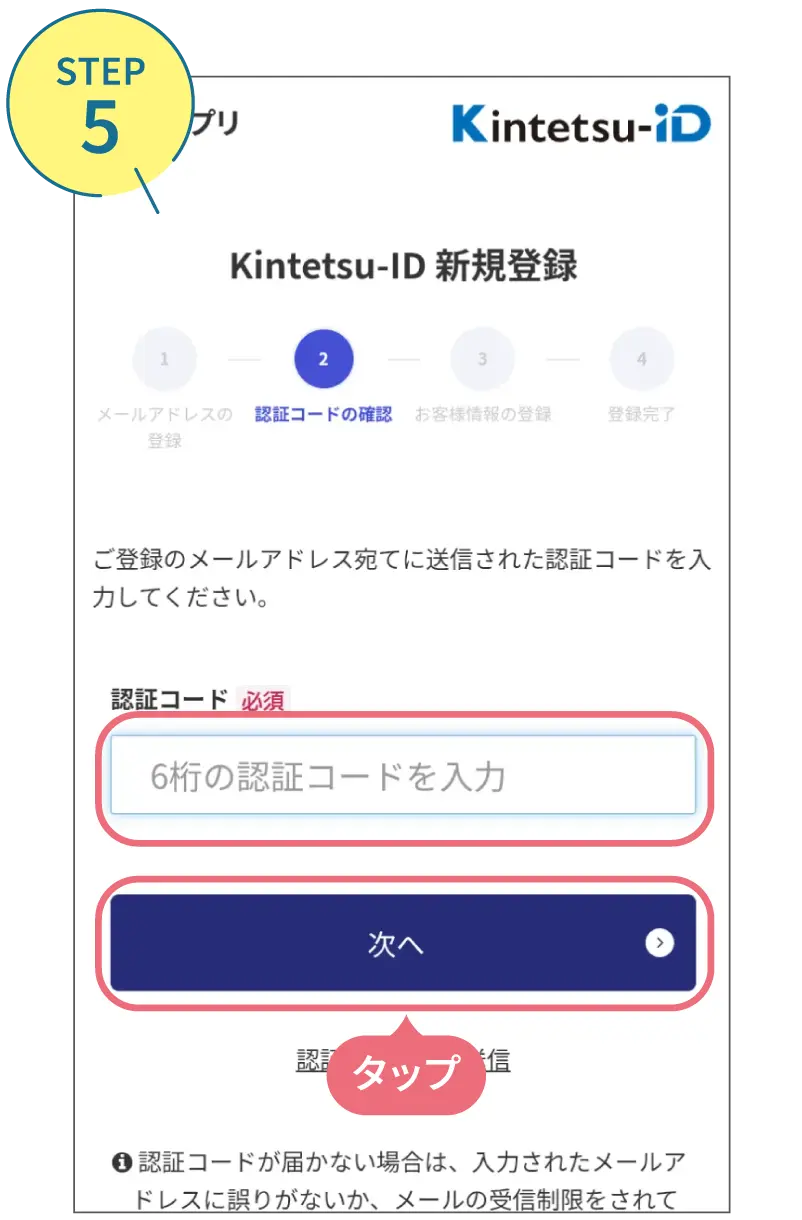Viewport: 802px width, 1220px height.
Task: Click the 登録完了 step label
Action: pos(641,411)
